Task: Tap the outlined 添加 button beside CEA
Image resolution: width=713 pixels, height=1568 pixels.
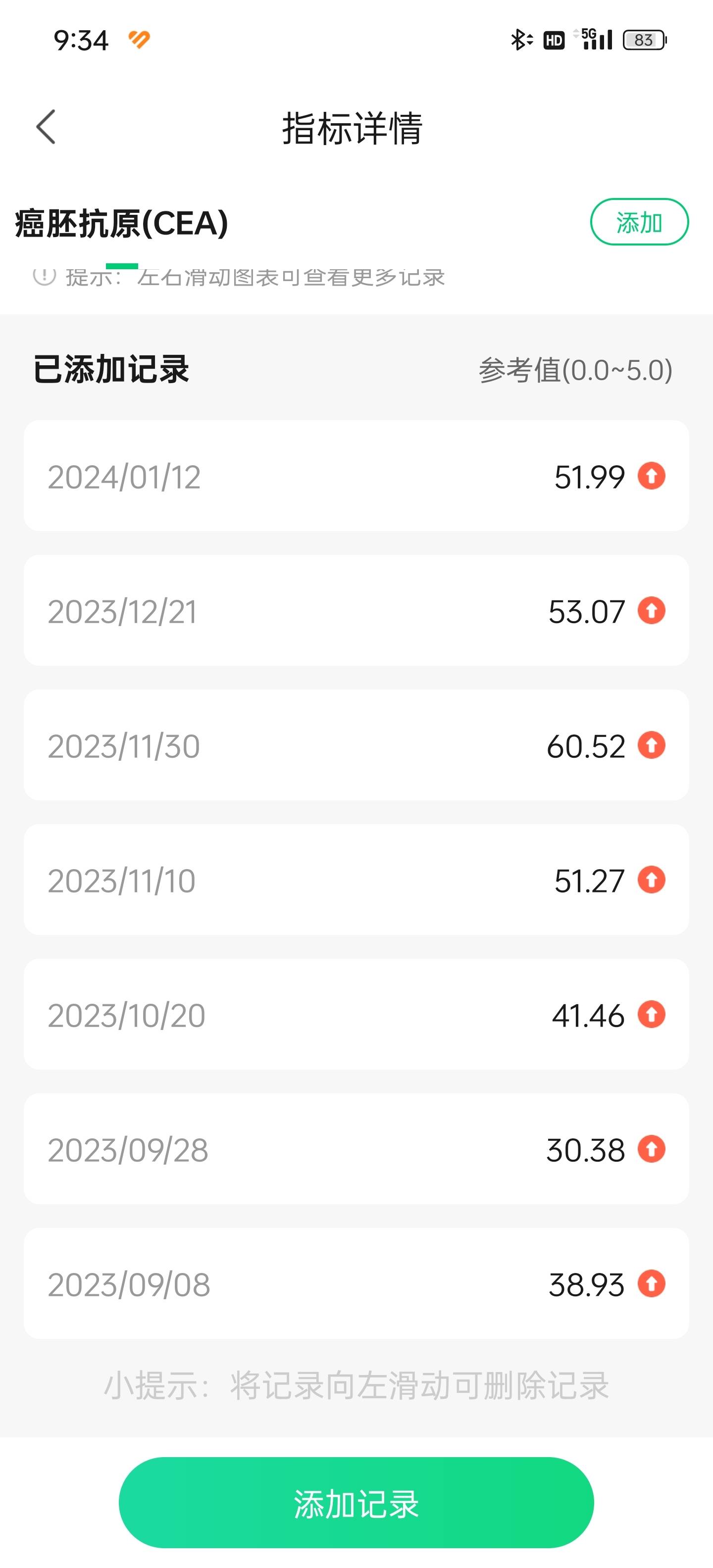Action: click(639, 222)
